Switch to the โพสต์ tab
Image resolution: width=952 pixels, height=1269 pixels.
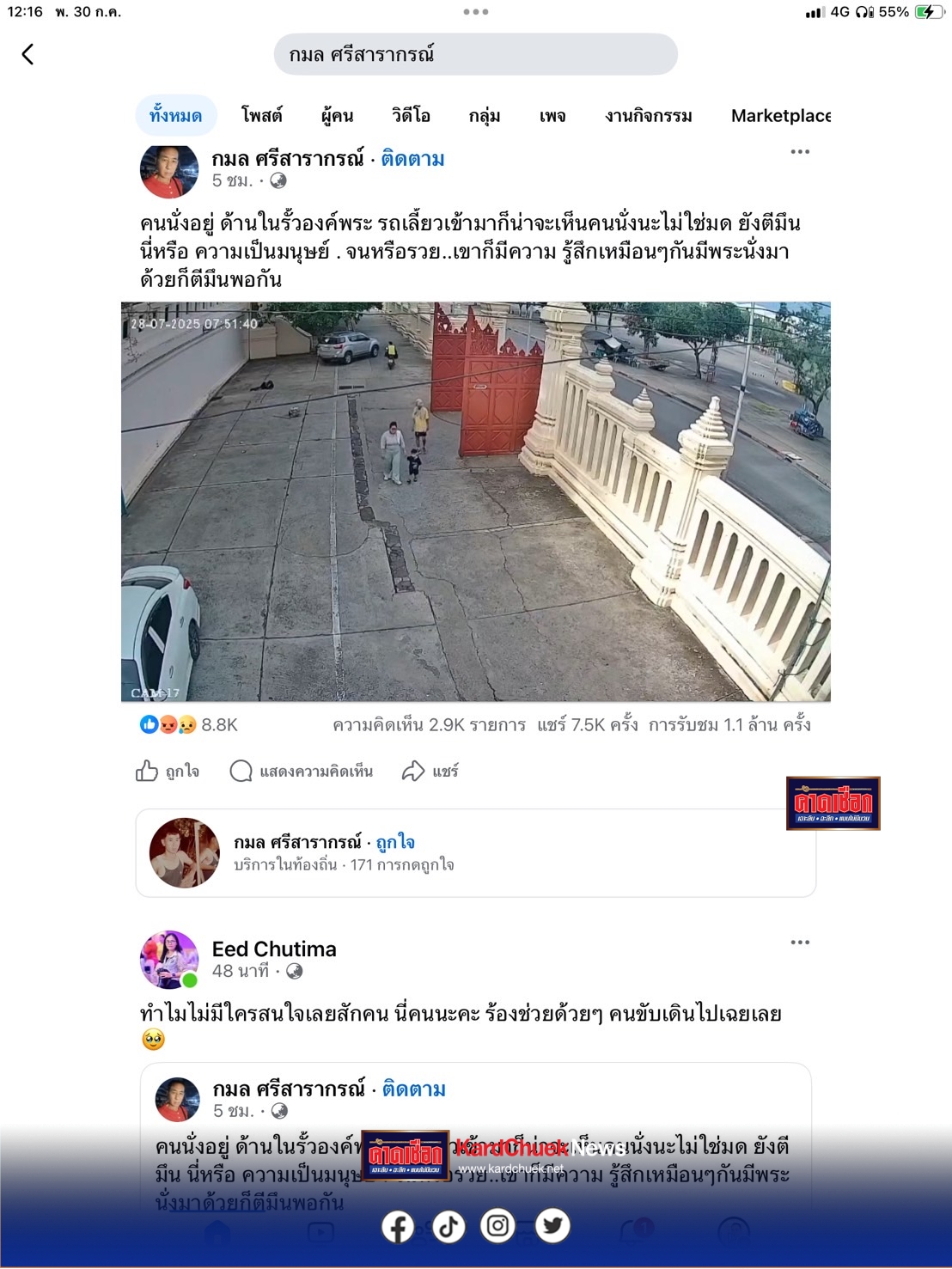coord(261,116)
